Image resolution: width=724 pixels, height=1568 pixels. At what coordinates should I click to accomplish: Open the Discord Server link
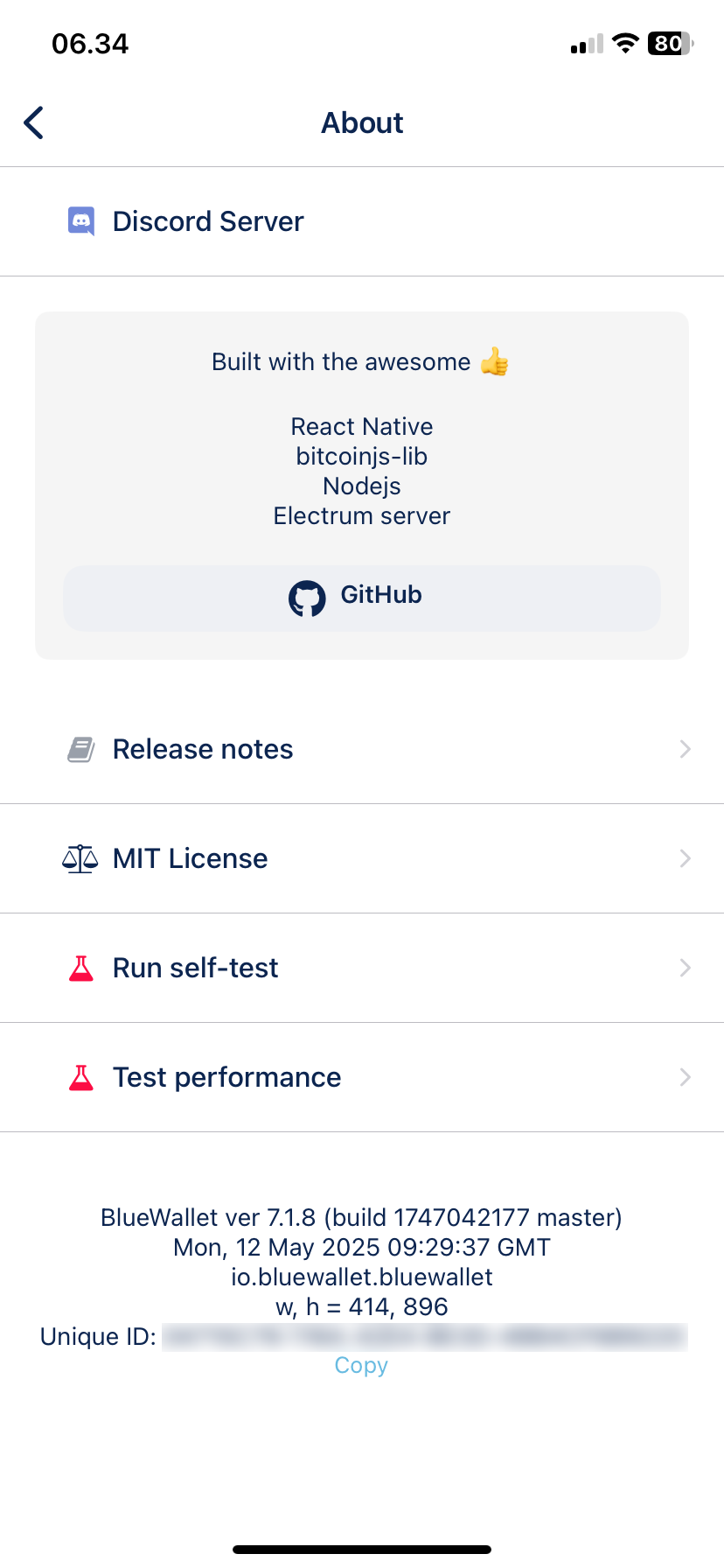point(362,221)
